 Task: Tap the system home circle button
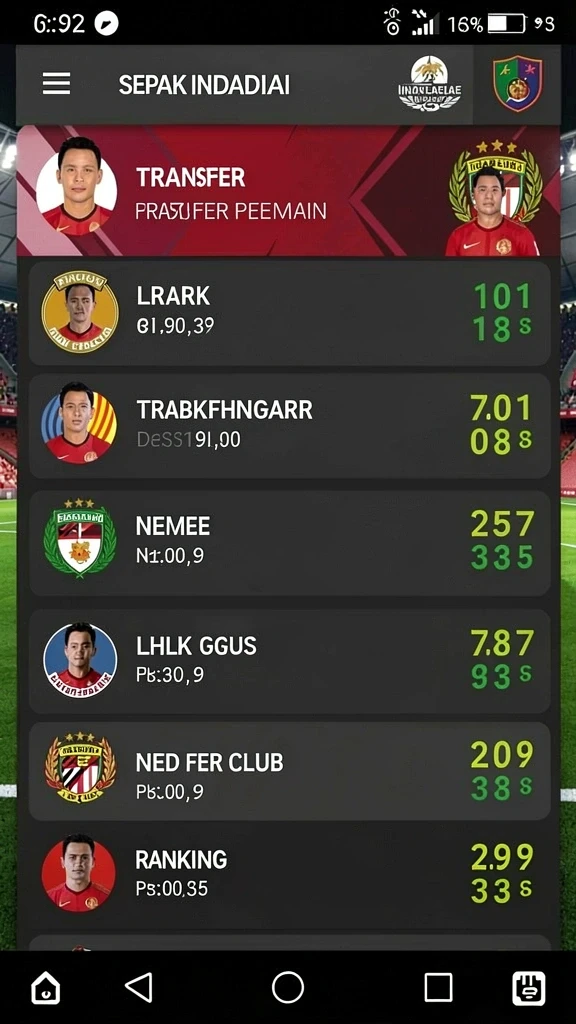[x=288, y=987]
